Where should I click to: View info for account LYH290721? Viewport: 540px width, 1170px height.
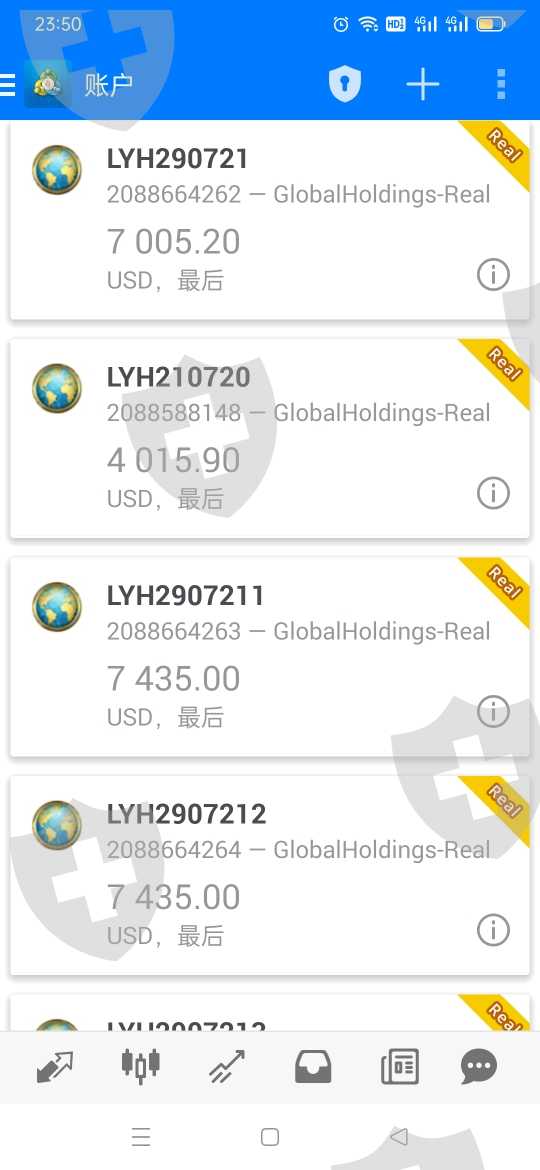(493, 275)
